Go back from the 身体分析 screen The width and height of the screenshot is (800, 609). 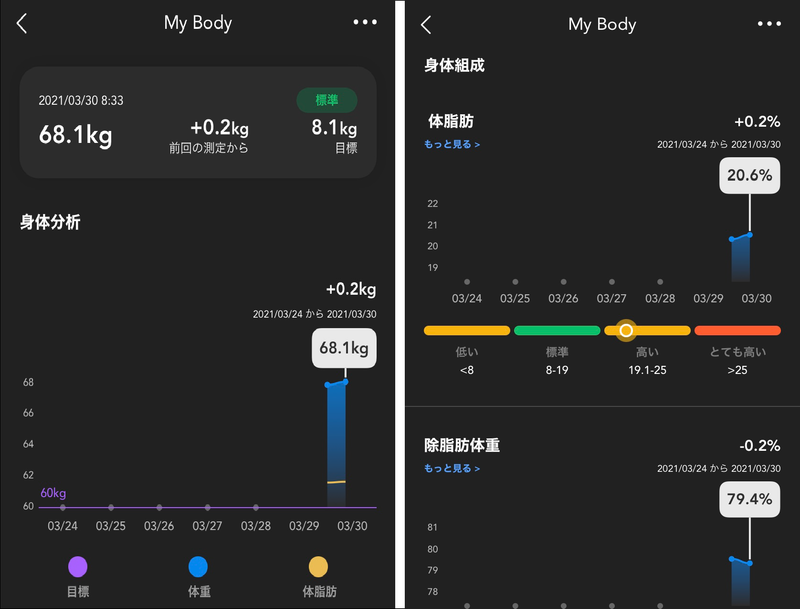coord(22,24)
